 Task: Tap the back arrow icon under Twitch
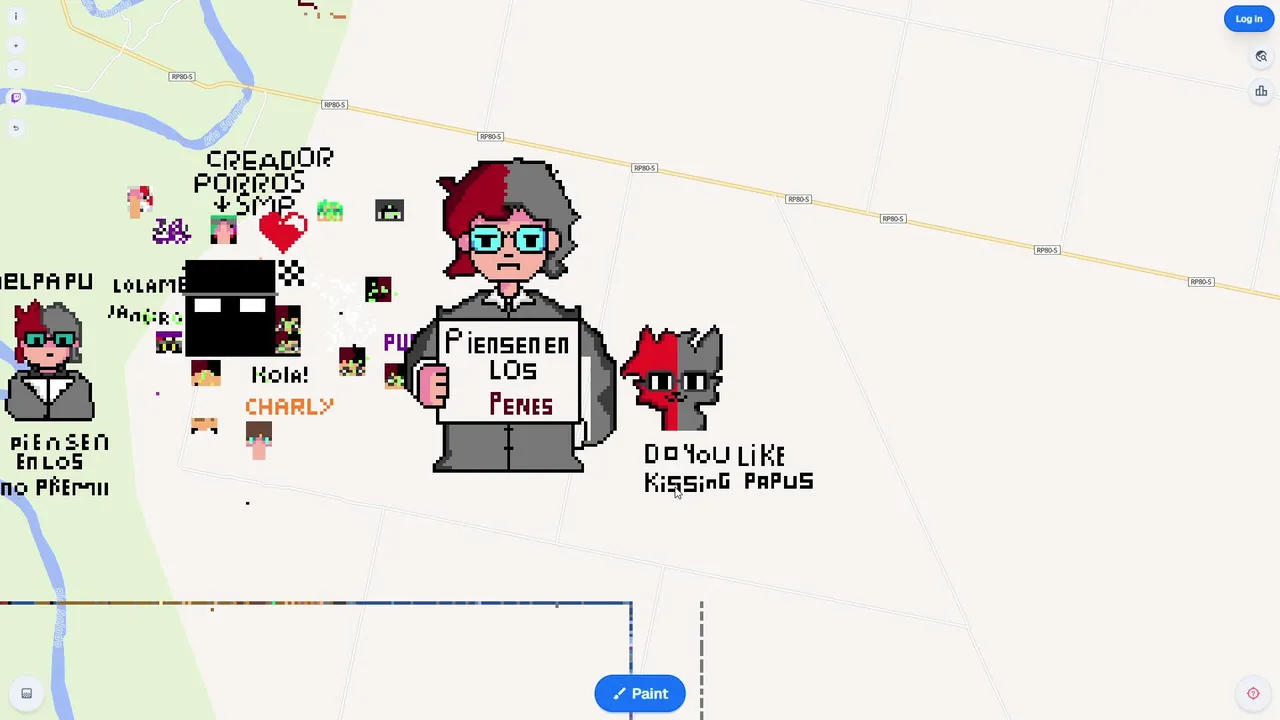15,127
